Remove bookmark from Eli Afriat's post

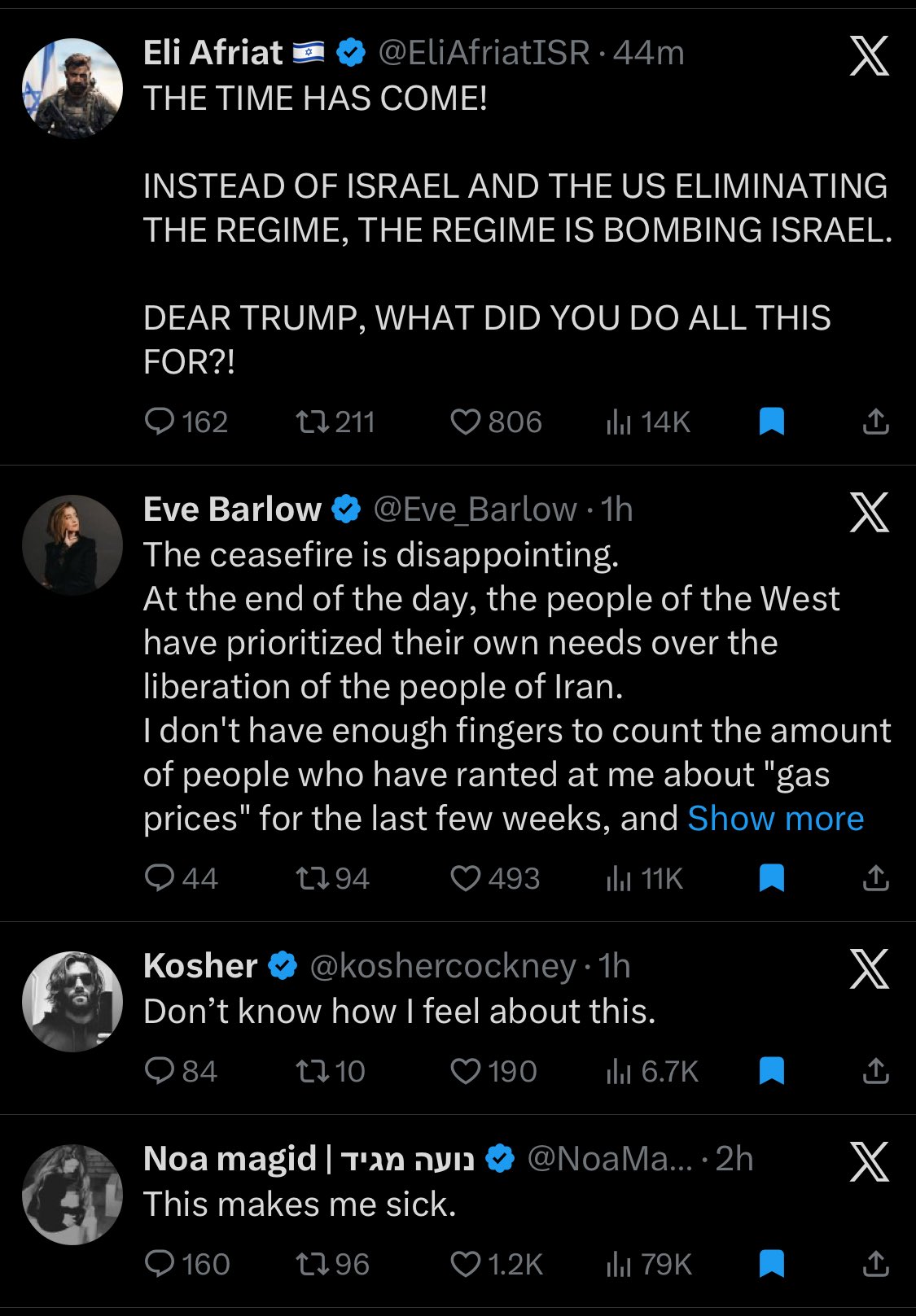[x=771, y=422]
